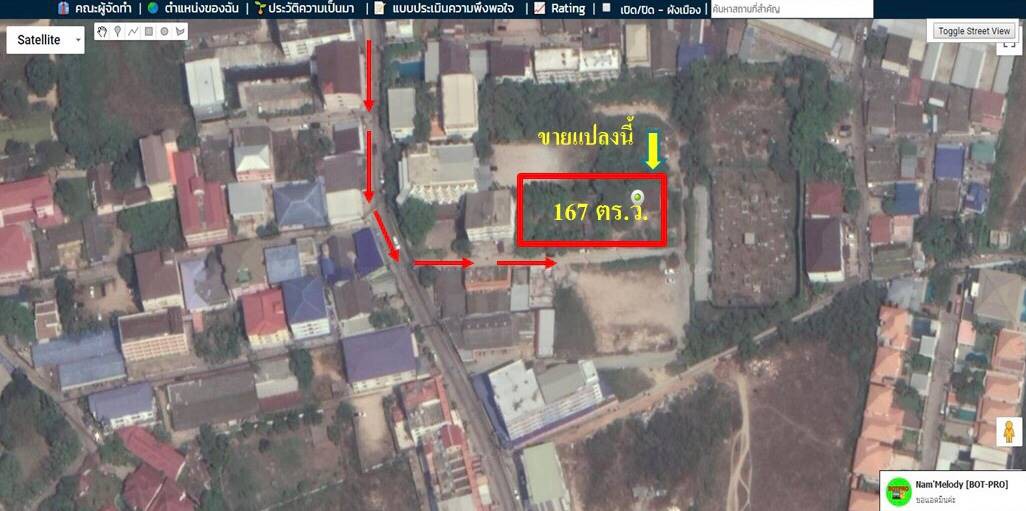The width and height of the screenshot is (1026, 511).
Task: Focus the ค้นหาสถานที่สำคัญ search box
Action: 790,9
